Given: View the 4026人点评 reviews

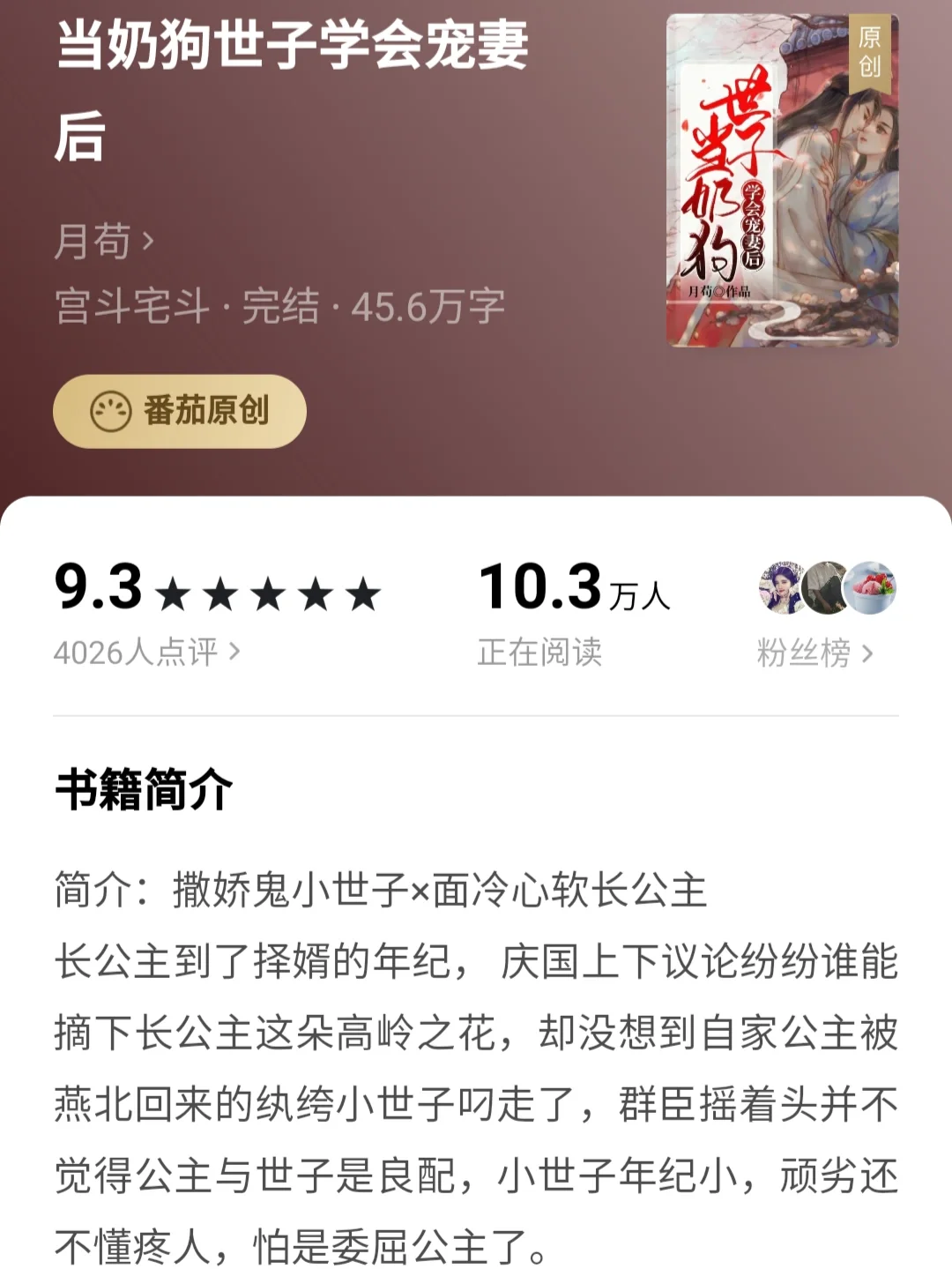Looking at the screenshot, I should click(146, 653).
